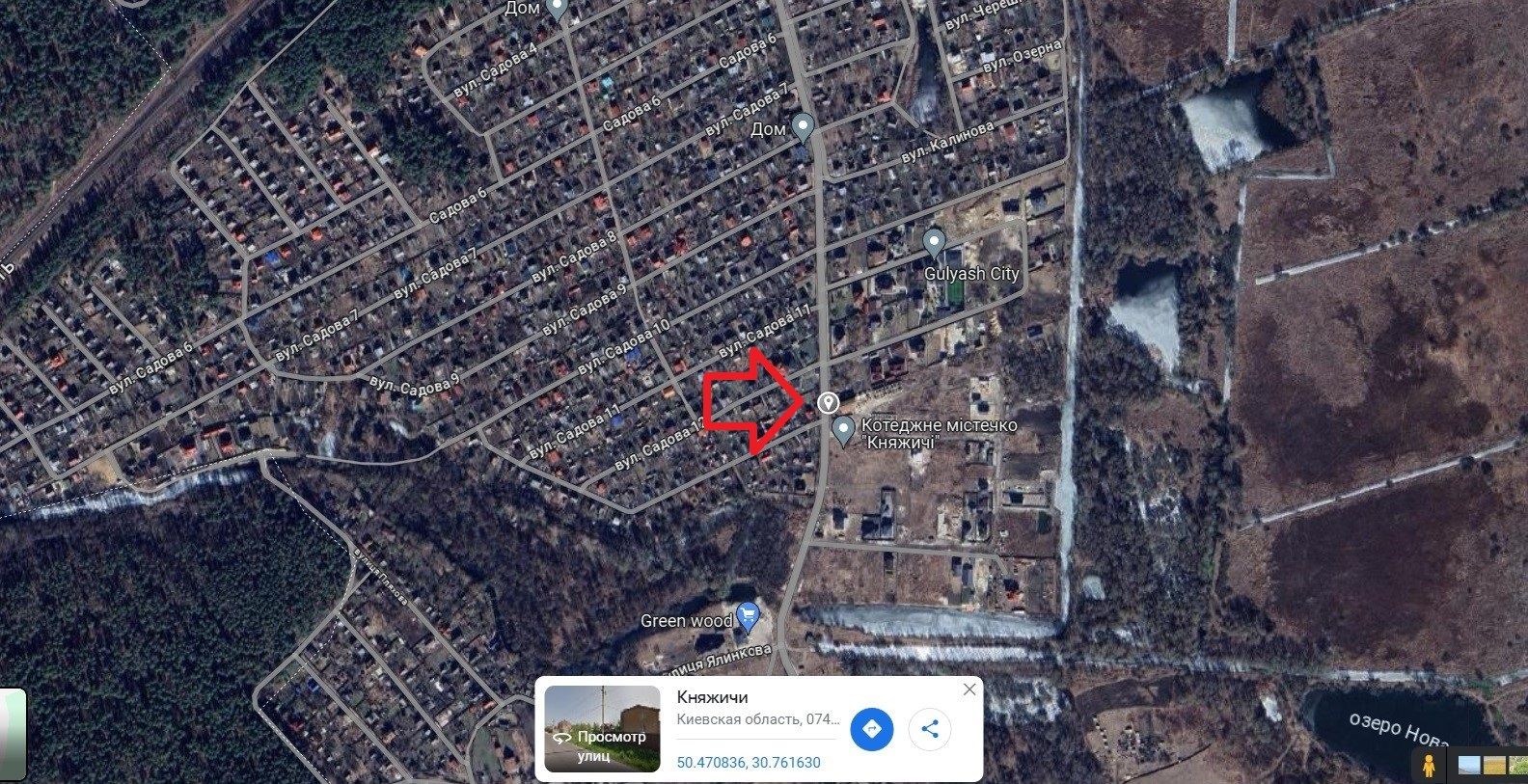This screenshot has height=784, width=1528.
Task: Select the Gulyash City map pin
Action: coord(933,241)
